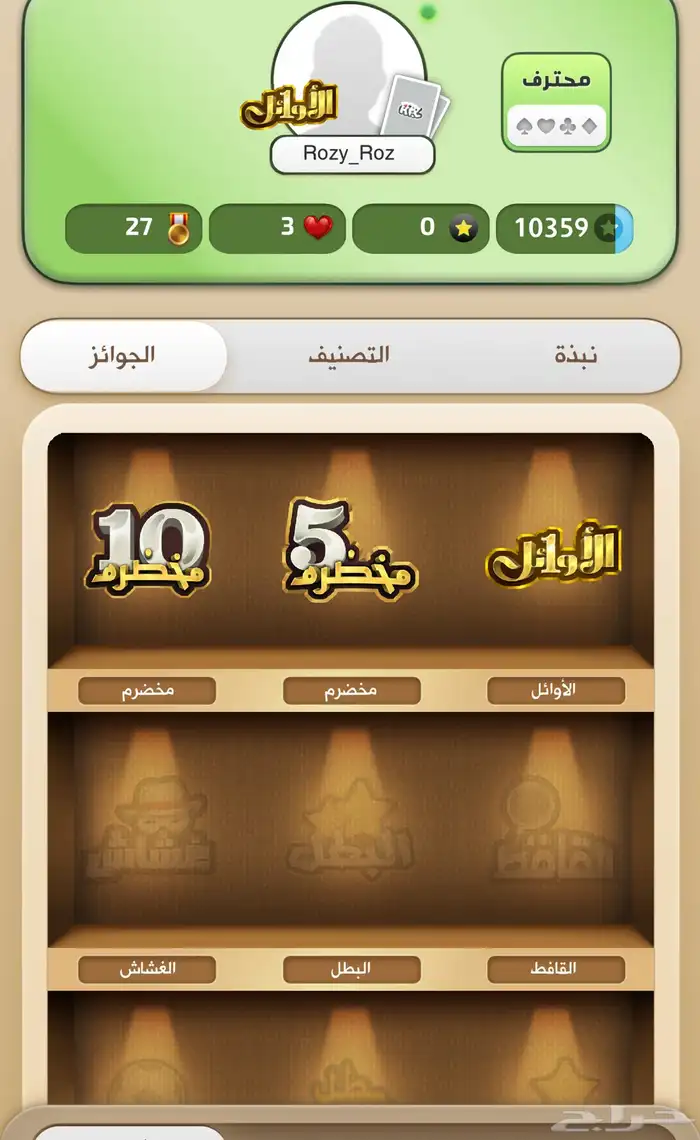Open the مخضرم 5 trophy badge
The width and height of the screenshot is (700, 1140).
pyautogui.click(x=350, y=550)
